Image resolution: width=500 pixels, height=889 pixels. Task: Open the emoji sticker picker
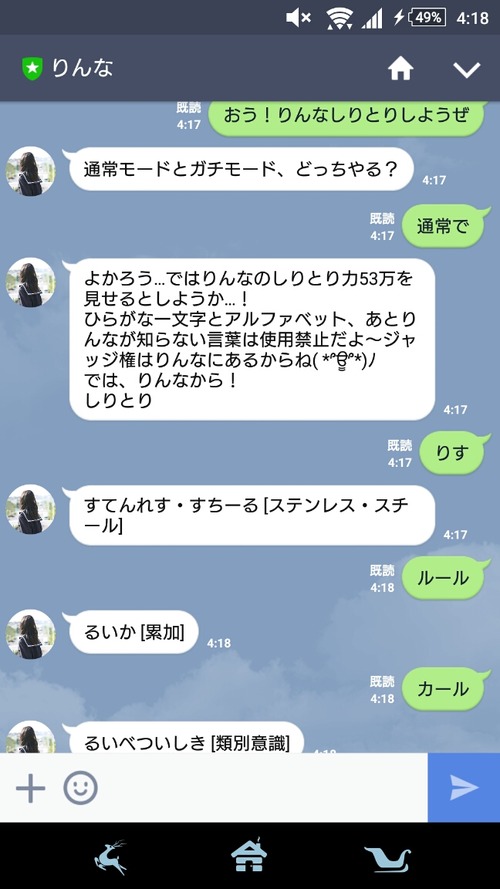(80, 788)
